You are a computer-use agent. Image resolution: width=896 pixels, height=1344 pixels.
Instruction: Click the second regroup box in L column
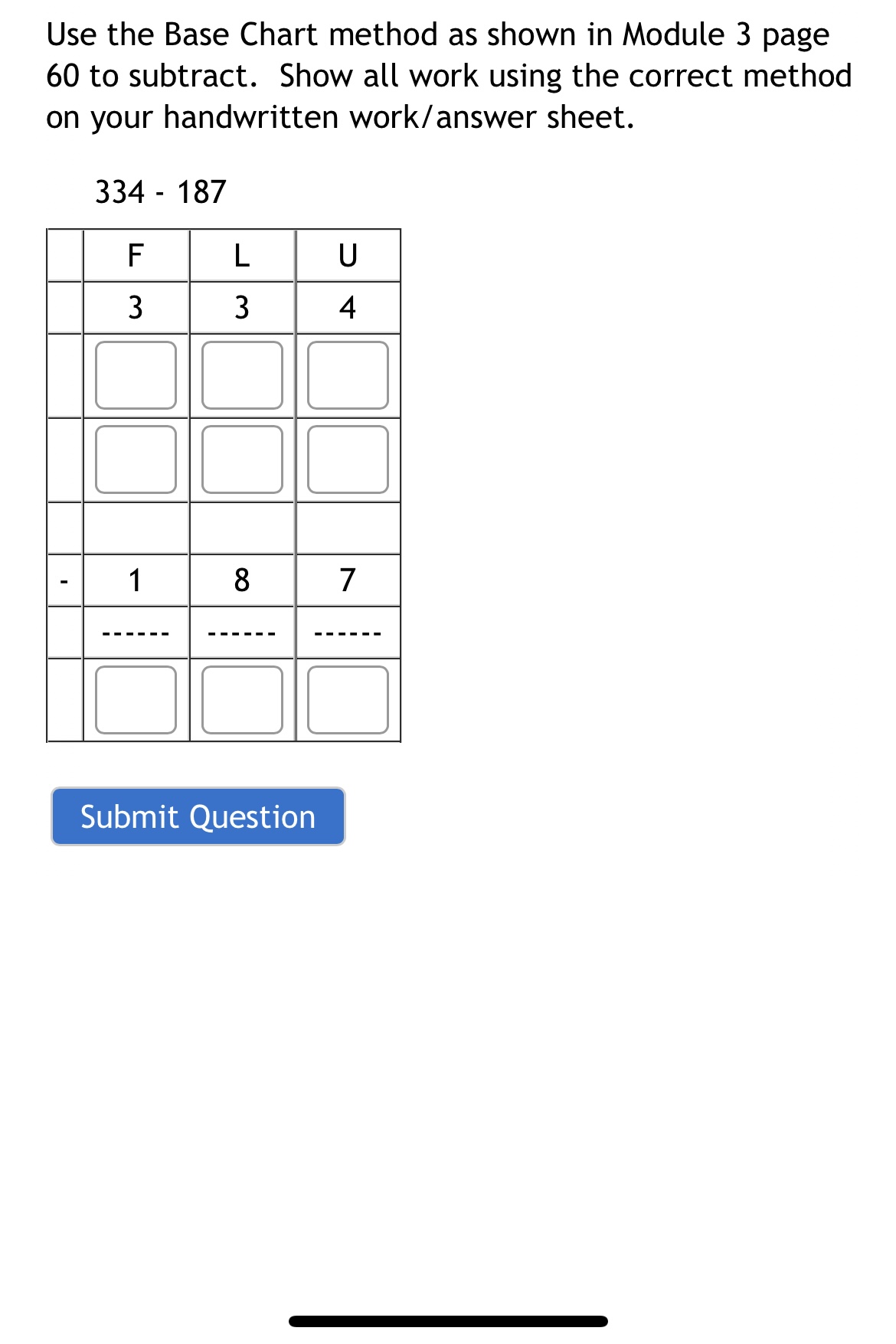[x=241, y=459]
